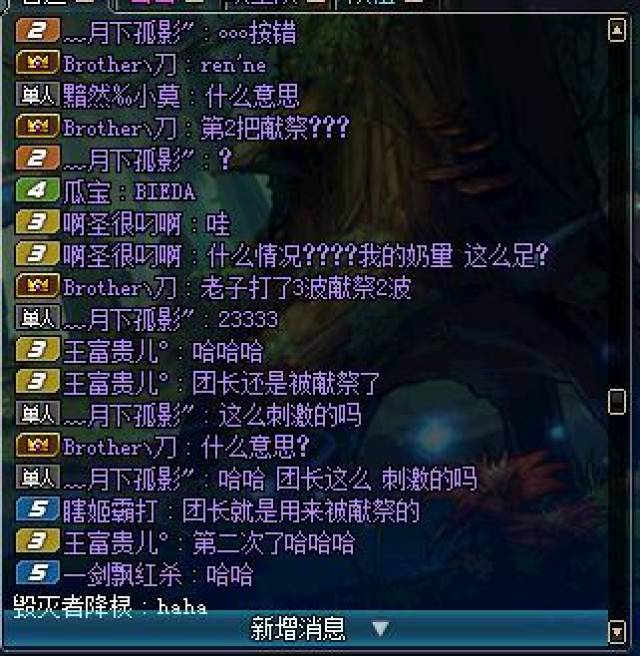Tap the scroll-down arrow of the chat
This screenshot has height=656, width=640.
coord(617,631)
